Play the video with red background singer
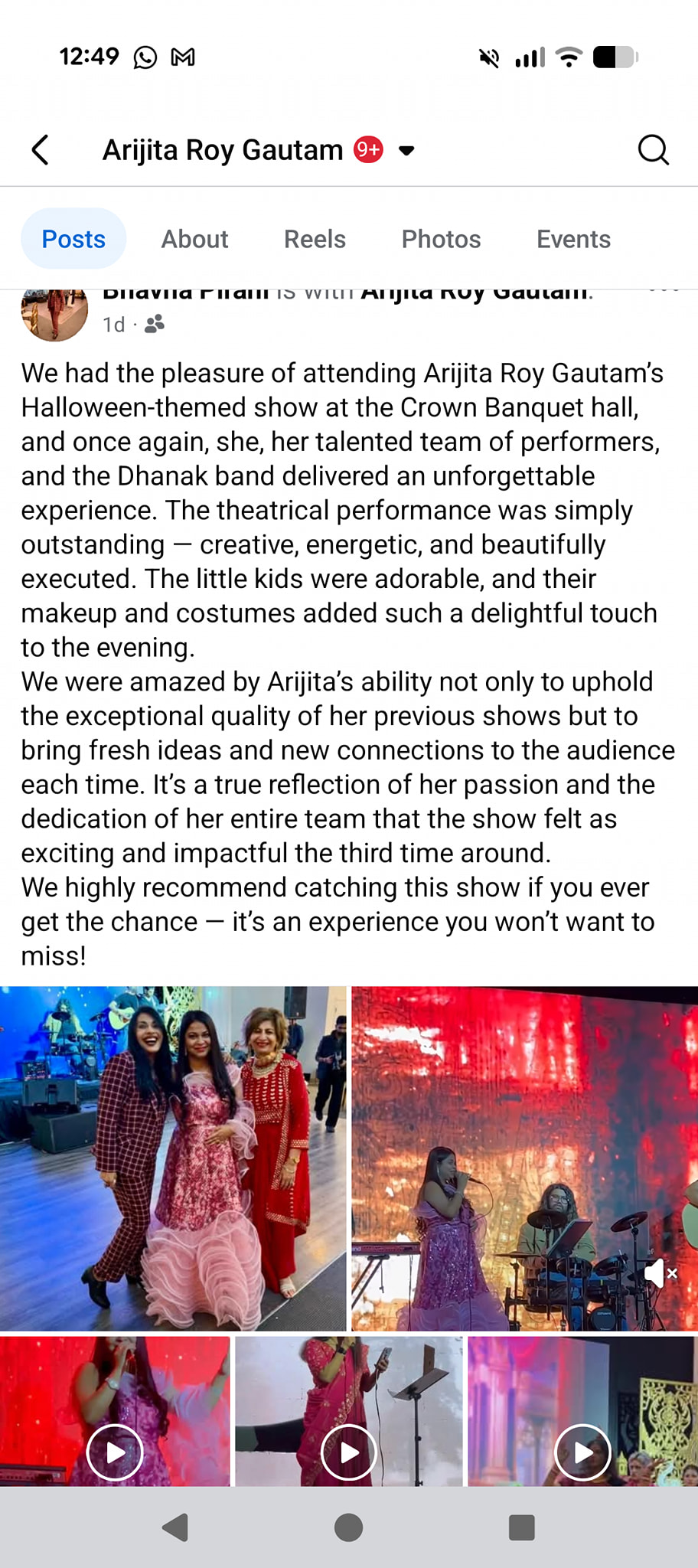Image resolution: width=698 pixels, height=1568 pixels. click(115, 1452)
